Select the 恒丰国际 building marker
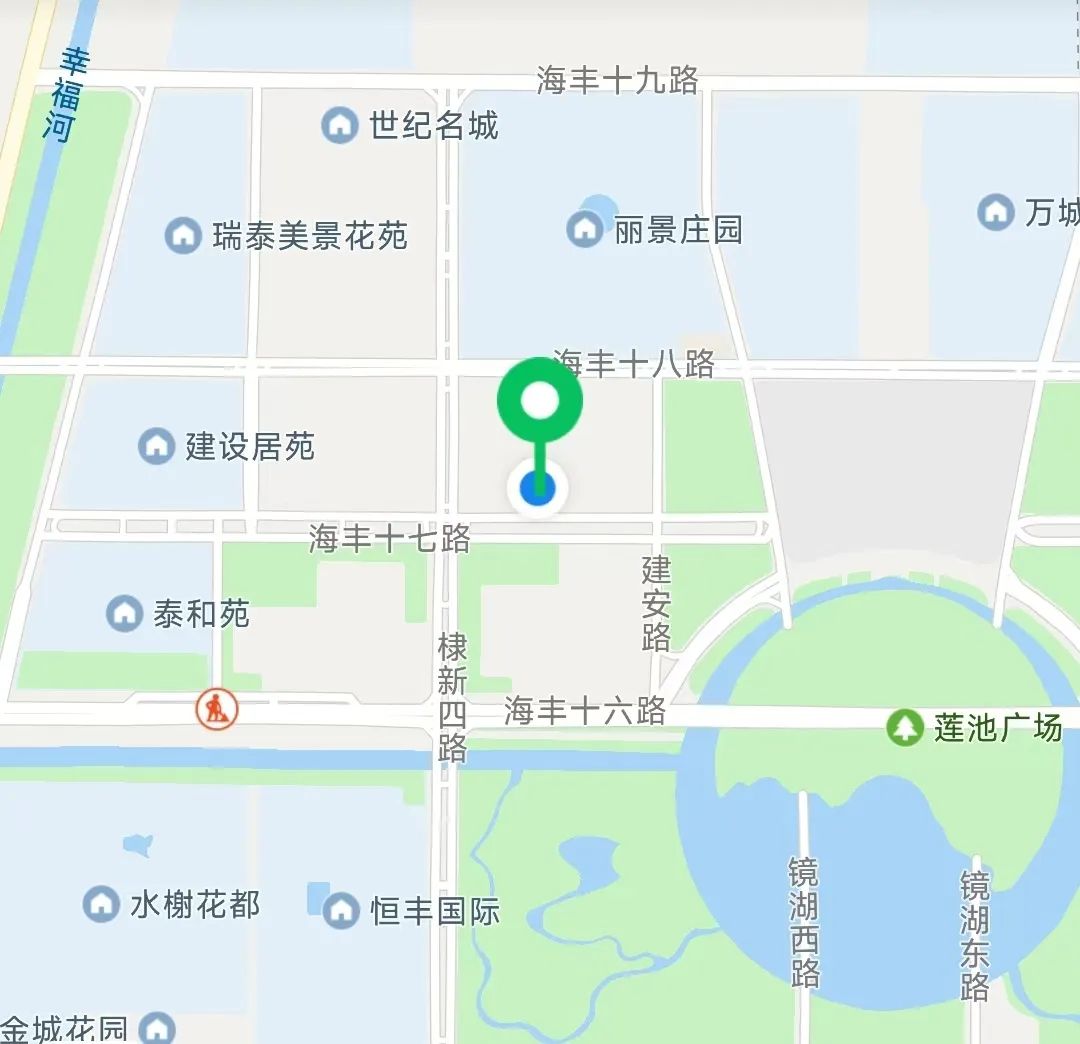 click(341, 910)
